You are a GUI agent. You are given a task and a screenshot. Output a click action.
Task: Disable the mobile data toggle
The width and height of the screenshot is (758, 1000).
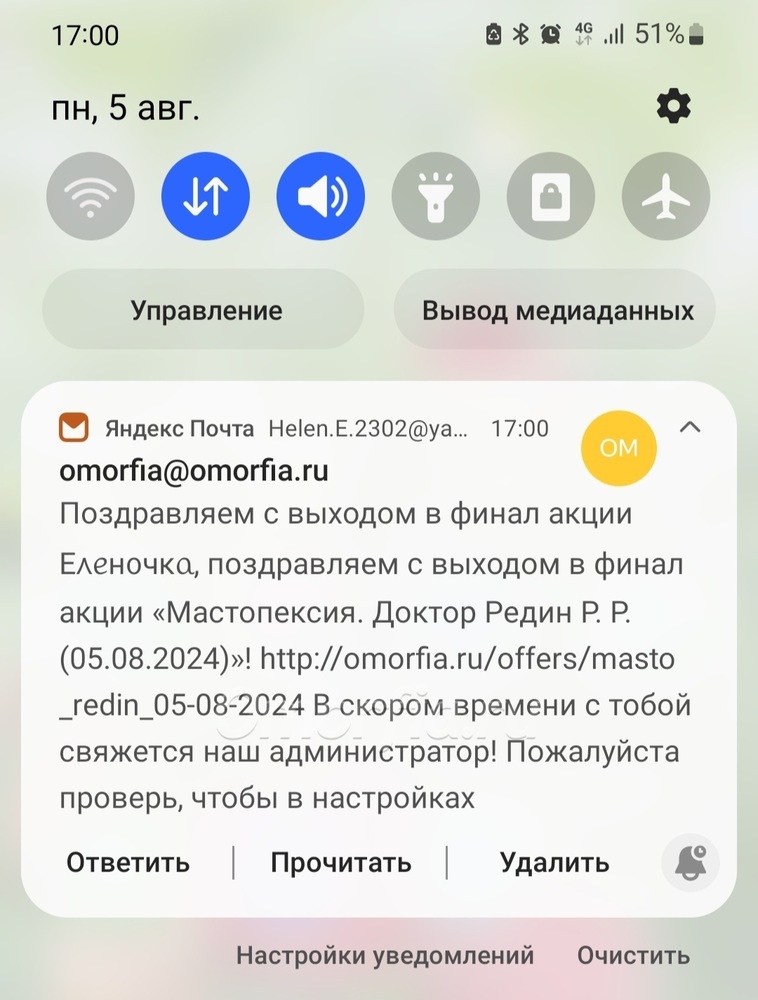(205, 197)
